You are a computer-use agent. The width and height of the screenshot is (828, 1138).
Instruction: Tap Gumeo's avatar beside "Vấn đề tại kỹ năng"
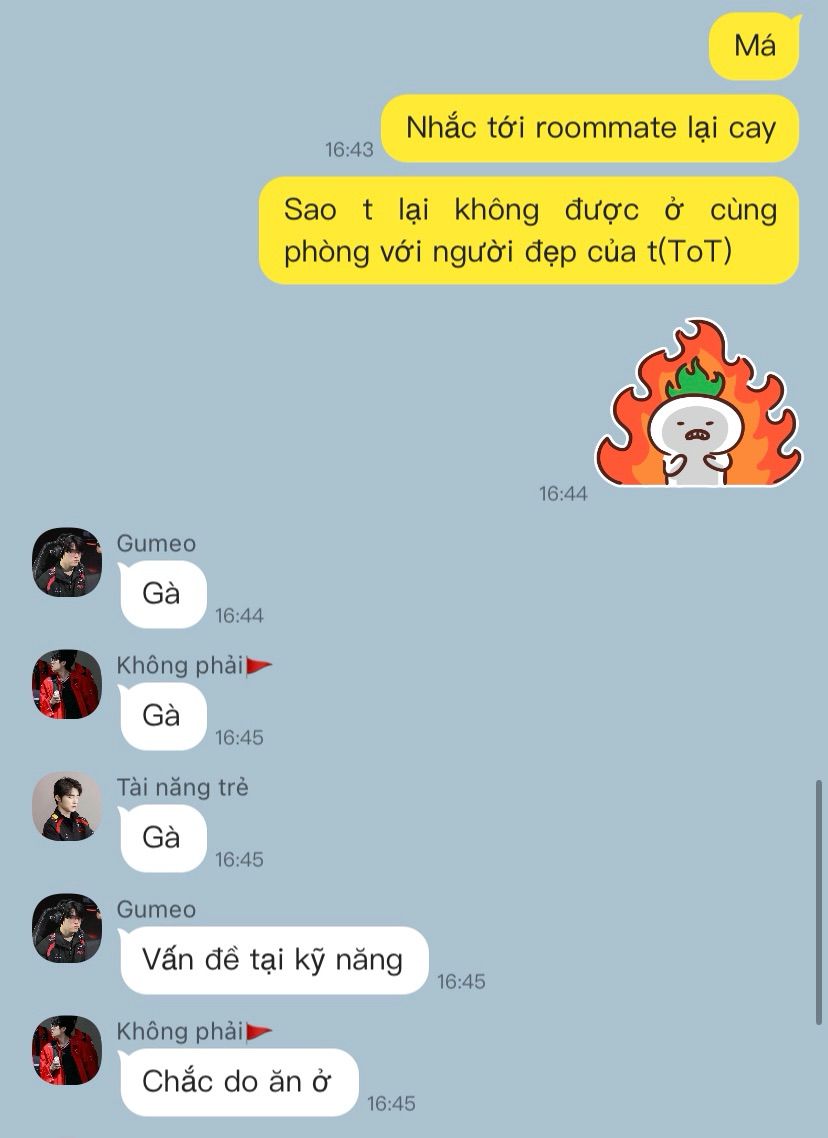pyautogui.click(x=67, y=928)
